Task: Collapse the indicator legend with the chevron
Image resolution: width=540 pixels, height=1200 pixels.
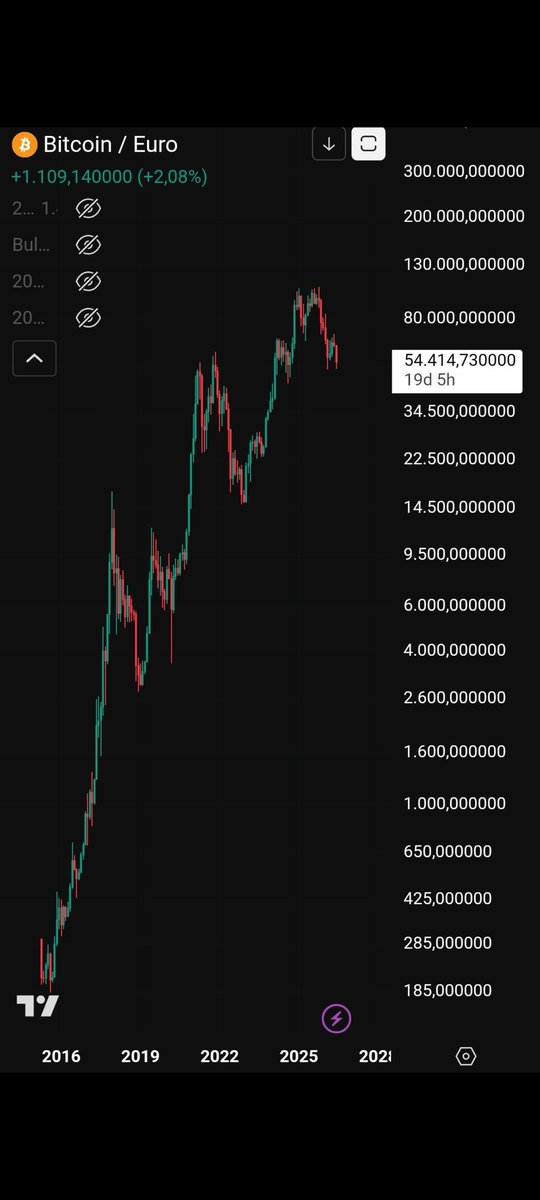Action: coord(34,358)
